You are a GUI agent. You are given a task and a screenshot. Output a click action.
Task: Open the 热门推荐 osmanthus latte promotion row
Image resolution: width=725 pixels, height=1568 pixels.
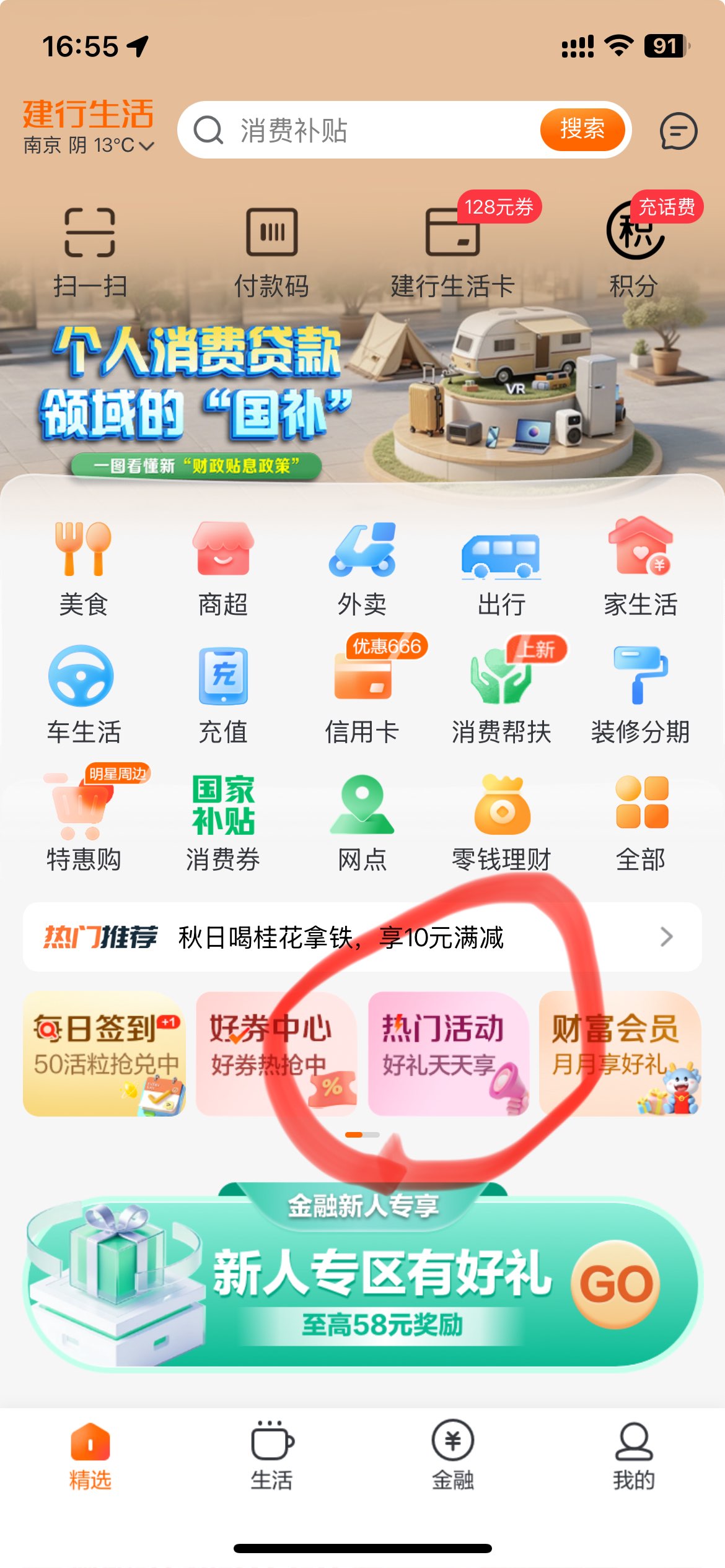point(362,937)
